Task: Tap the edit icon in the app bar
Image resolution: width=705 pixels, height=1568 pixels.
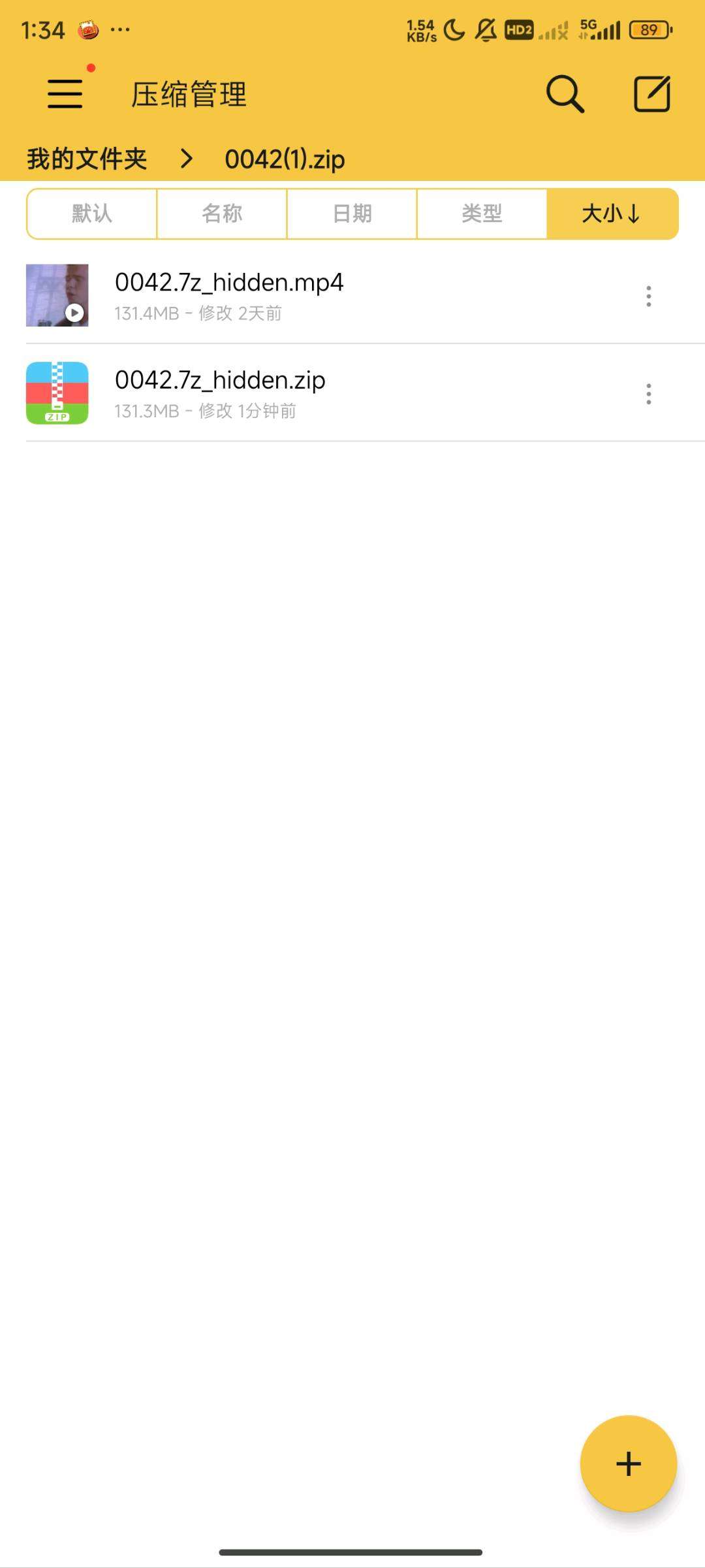Action: coord(652,94)
